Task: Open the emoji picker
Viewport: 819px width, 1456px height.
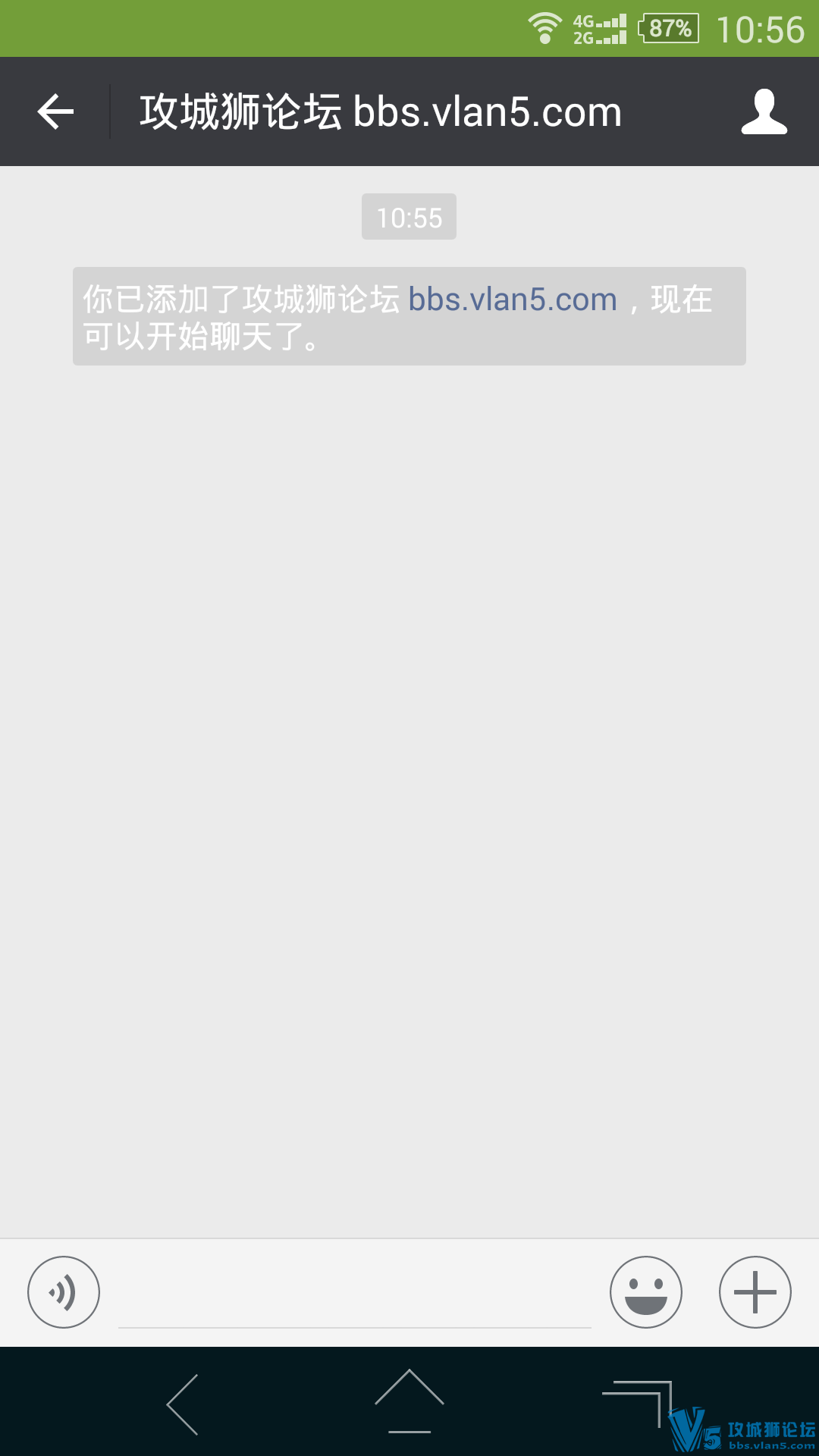Action: click(646, 1292)
